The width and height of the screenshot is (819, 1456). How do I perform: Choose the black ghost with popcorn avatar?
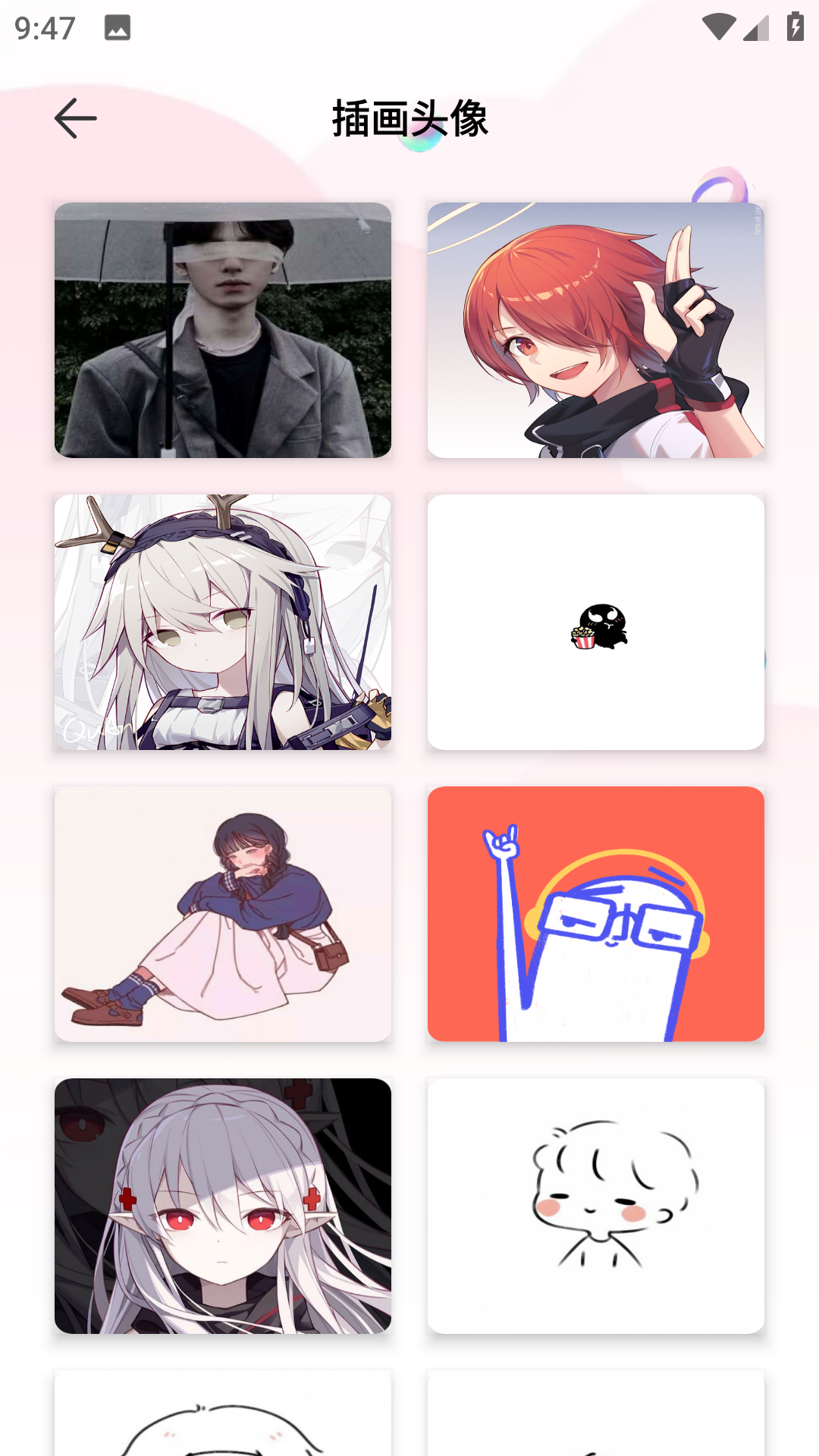coord(595,622)
